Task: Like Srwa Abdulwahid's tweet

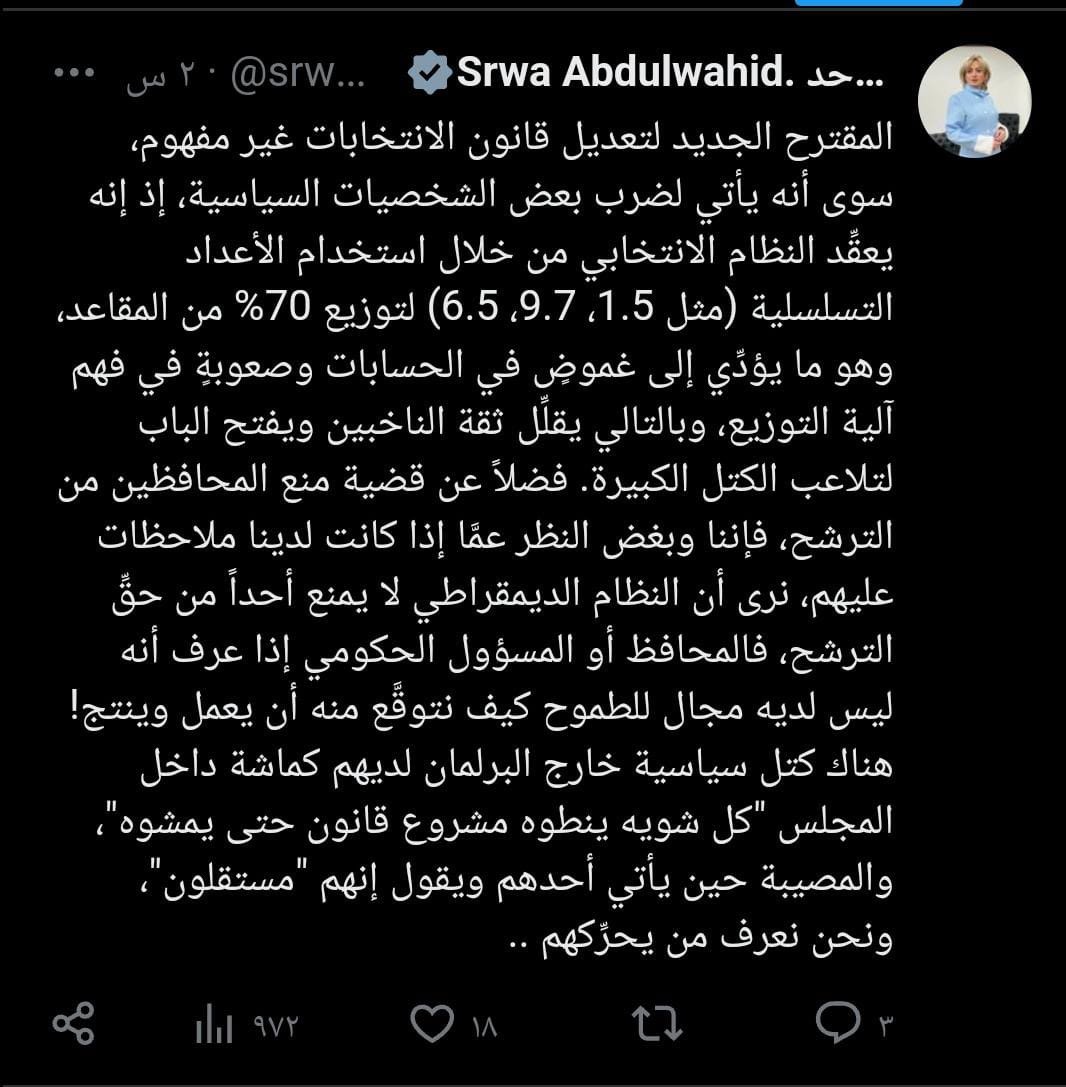Action: [x=434, y=1023]
